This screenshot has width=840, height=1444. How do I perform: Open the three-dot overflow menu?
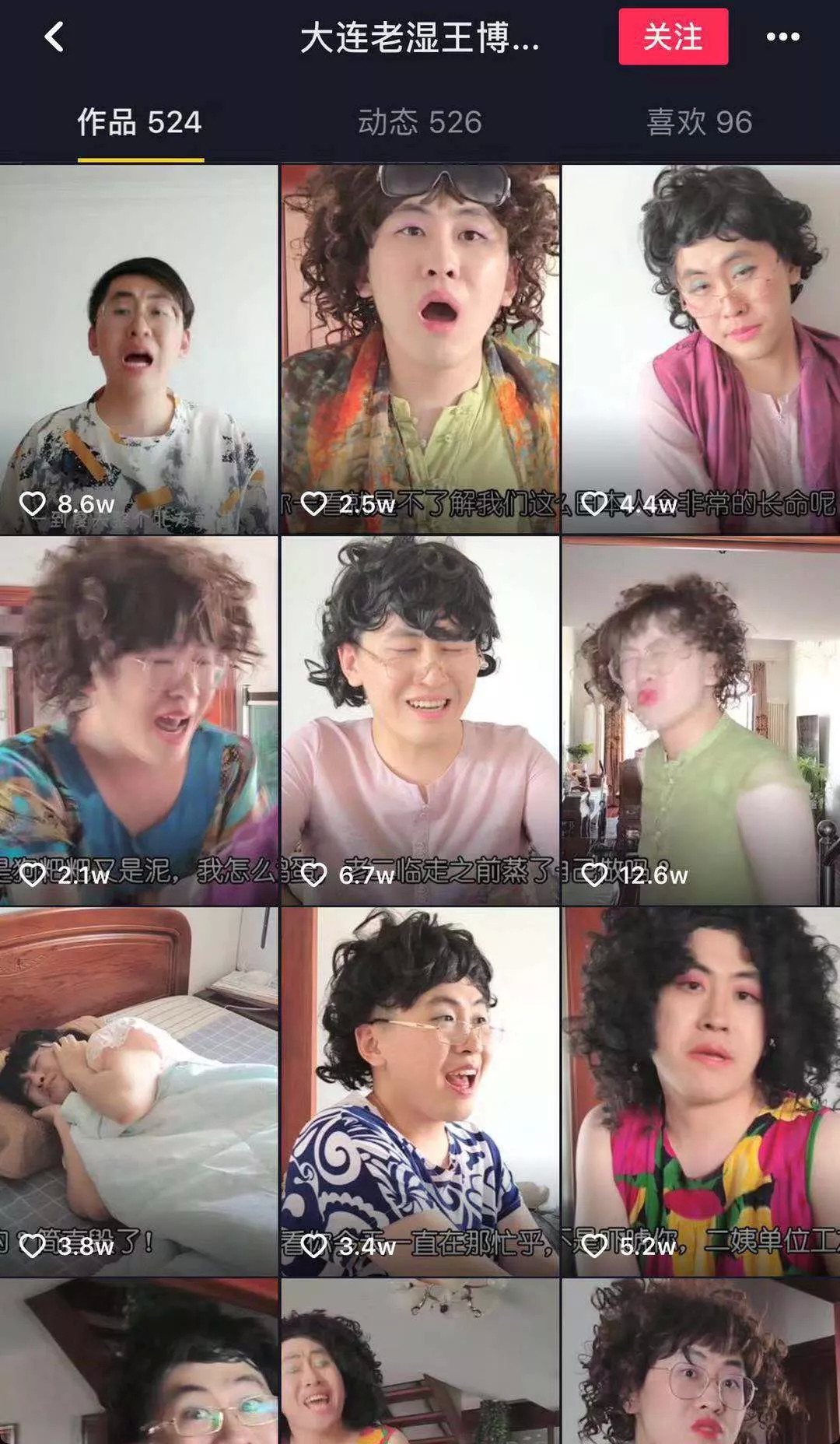[782, 37]
